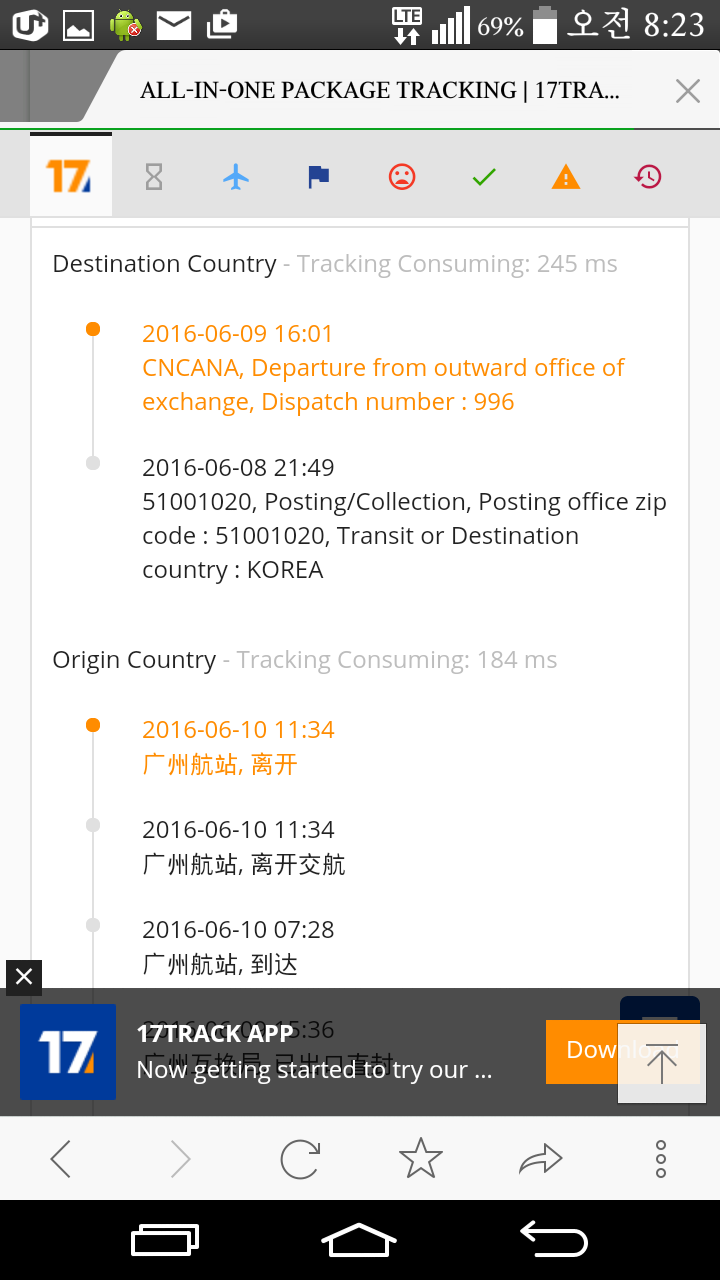720x1280 pixels.
Task: Share this tracking page
Action: [x=541, y=1159]
